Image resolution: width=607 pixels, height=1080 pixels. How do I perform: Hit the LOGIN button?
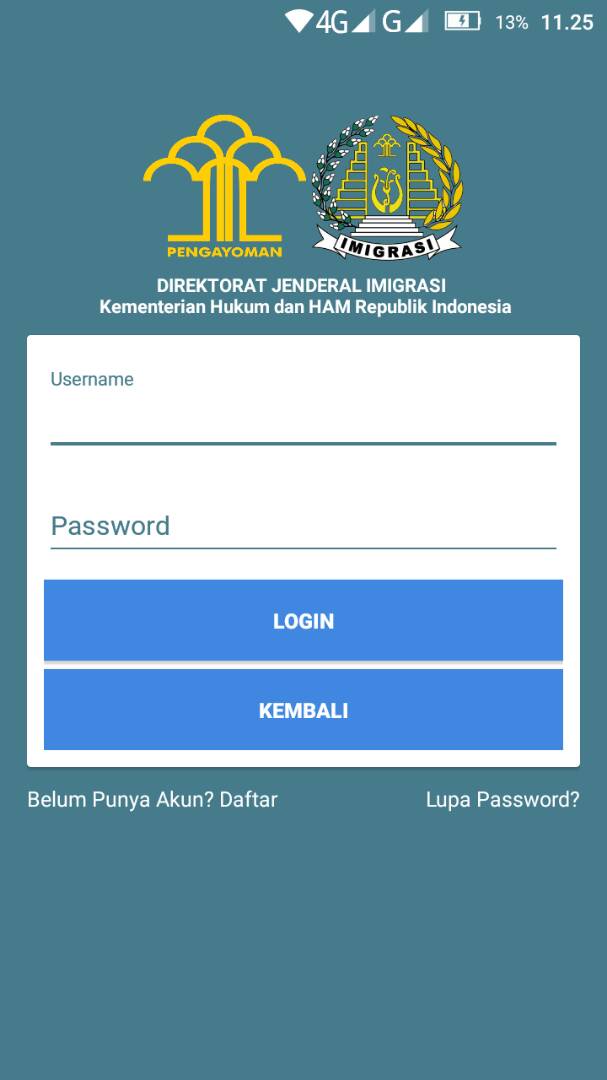303,621
